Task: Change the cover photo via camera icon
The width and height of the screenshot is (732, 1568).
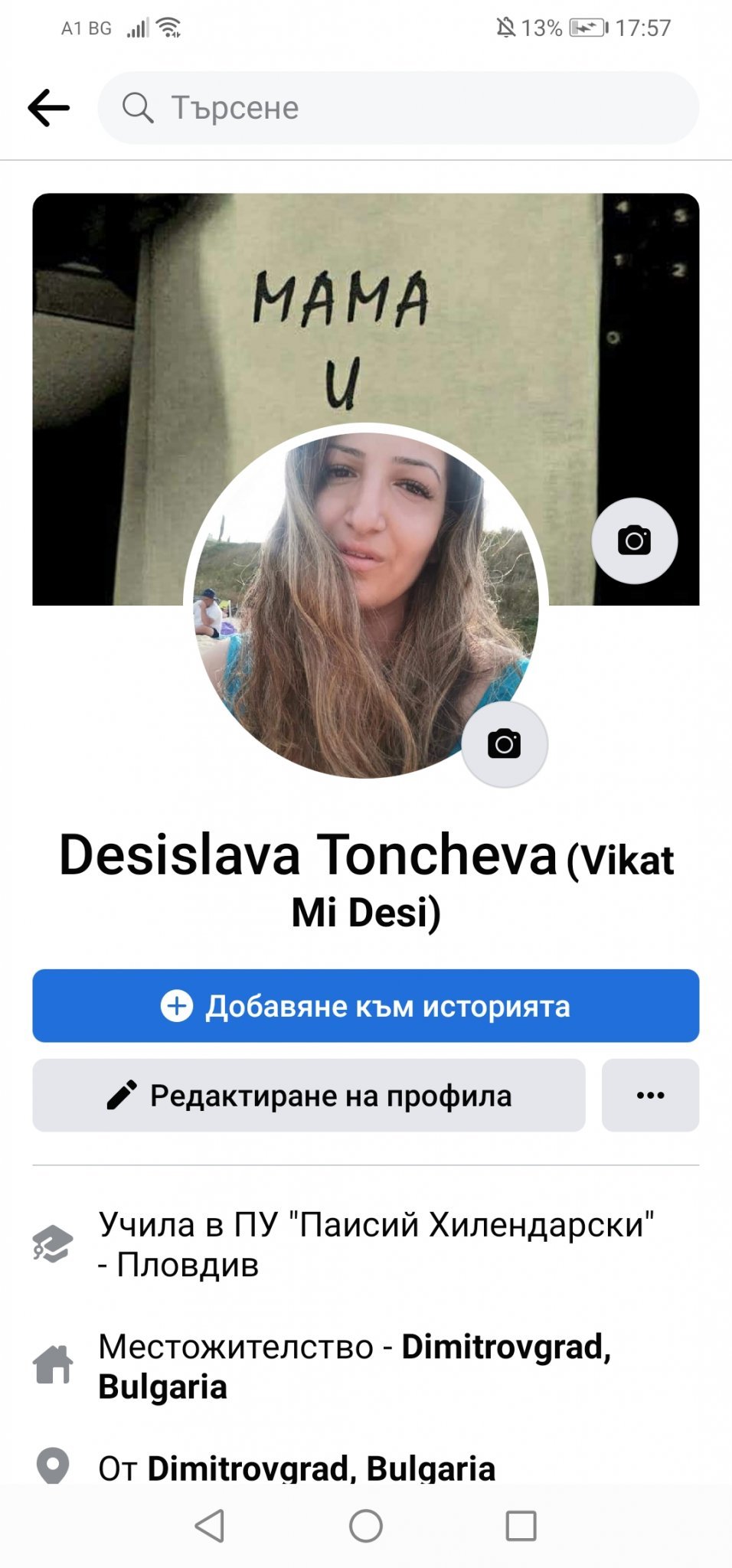Action: point(634,541)
